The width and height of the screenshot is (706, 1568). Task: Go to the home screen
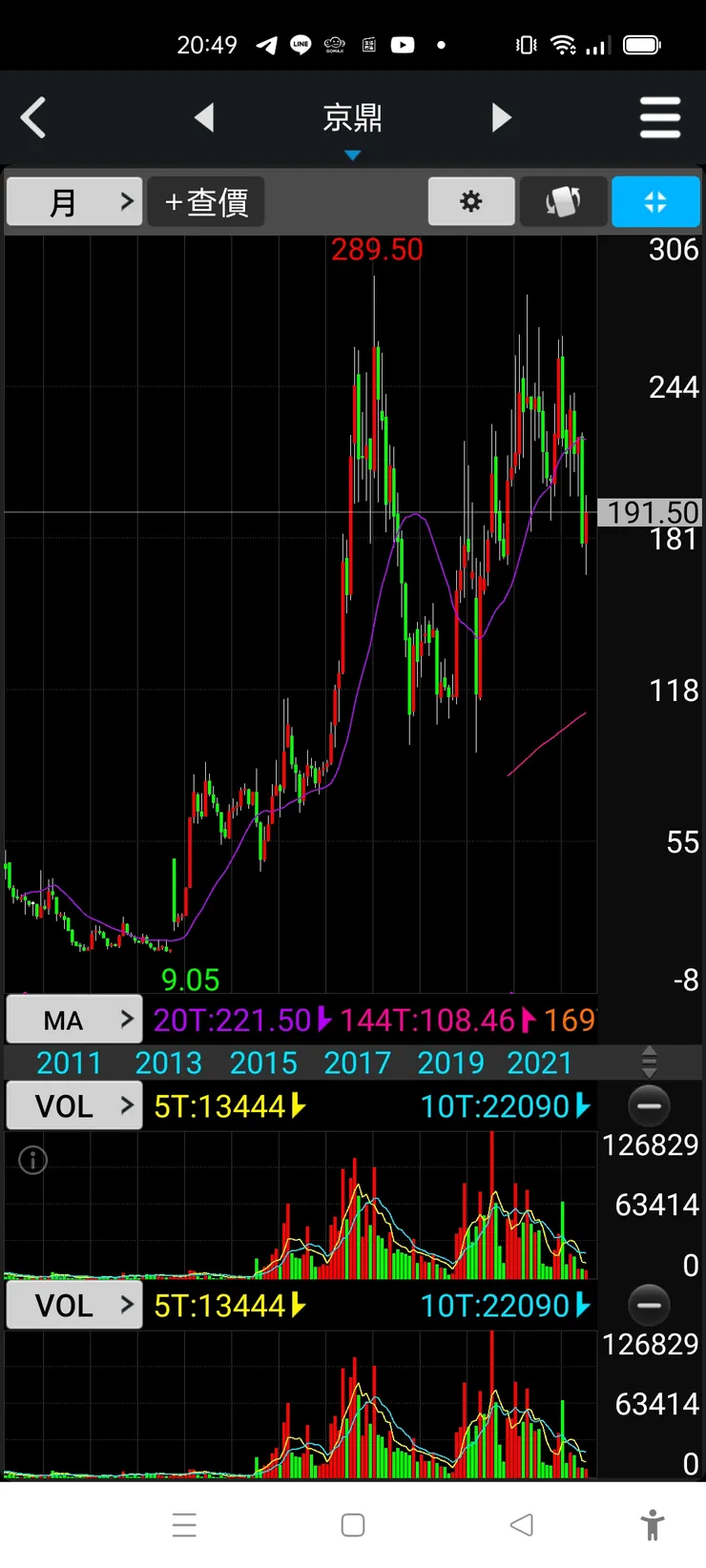pos(353,1525)
